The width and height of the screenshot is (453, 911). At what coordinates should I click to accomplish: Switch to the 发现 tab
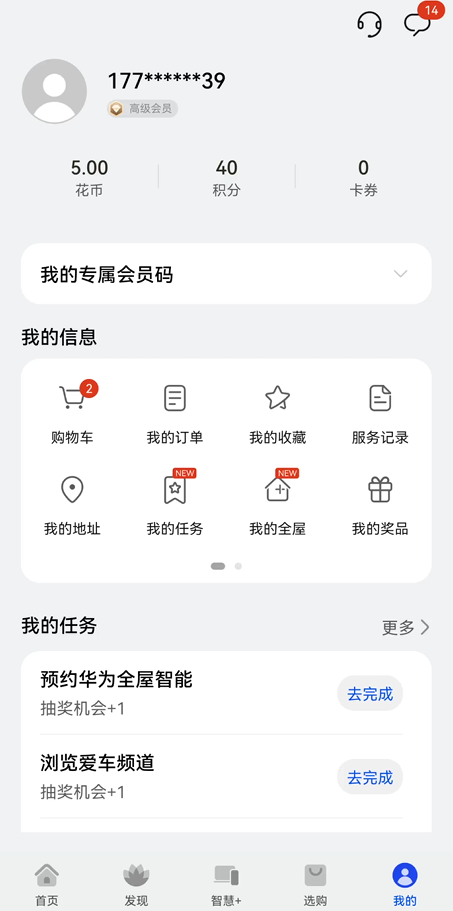click(x=136, y=884)
